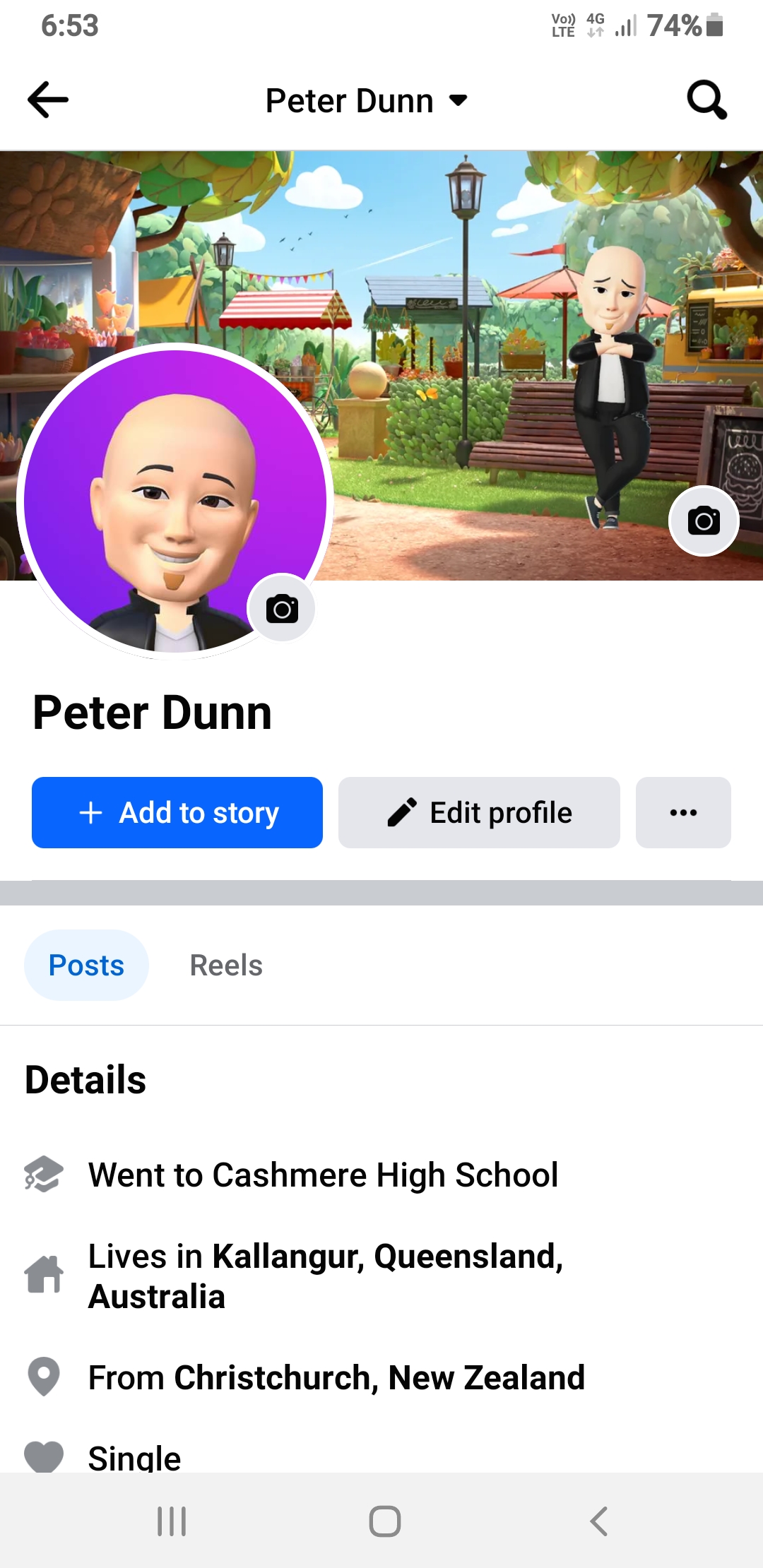
Task: Open the search magnifier icon
Action: (x=707, y=100)
